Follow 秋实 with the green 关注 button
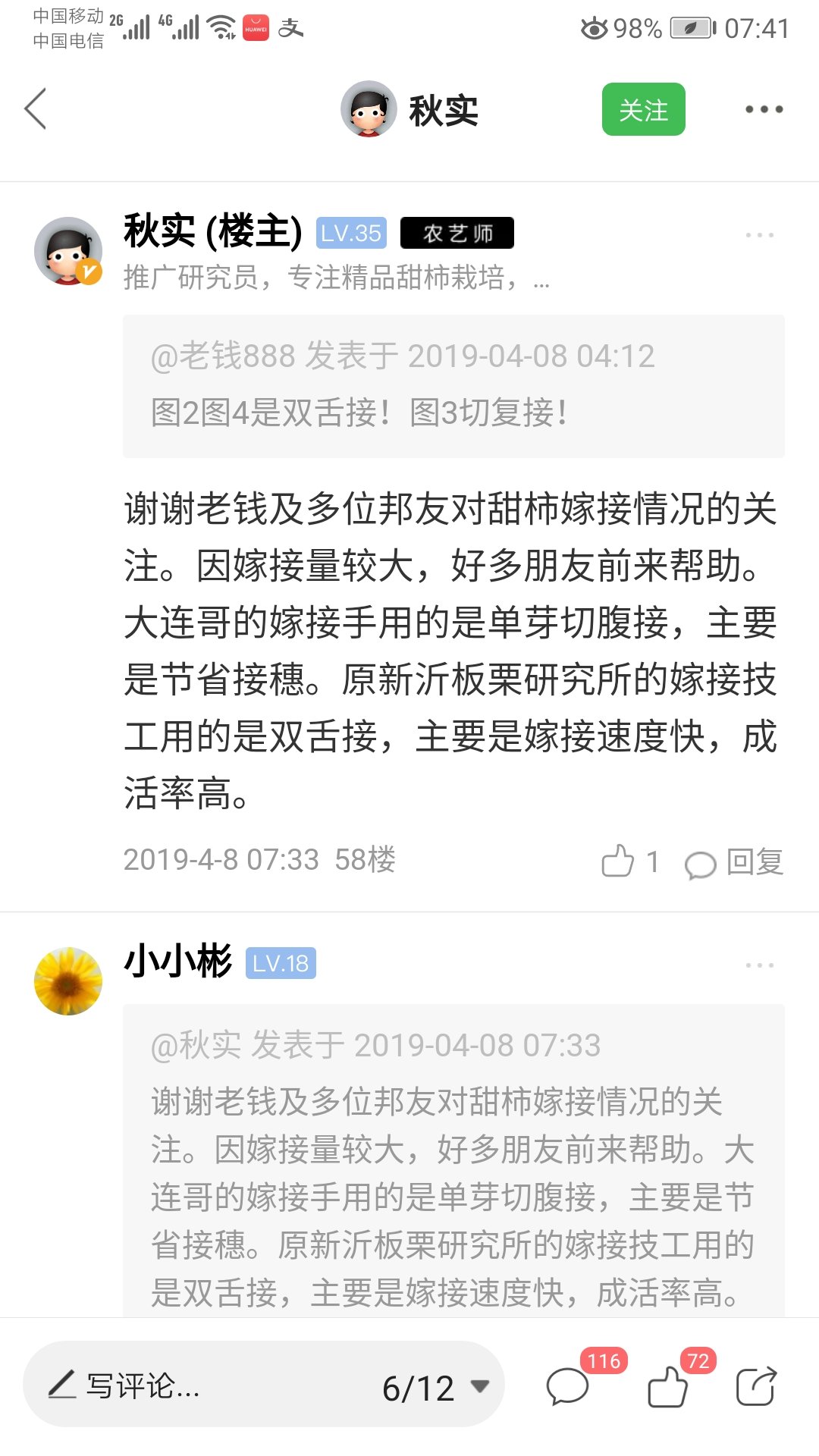This screenshot has width=819, height=1456. click(x=643, y=109)
